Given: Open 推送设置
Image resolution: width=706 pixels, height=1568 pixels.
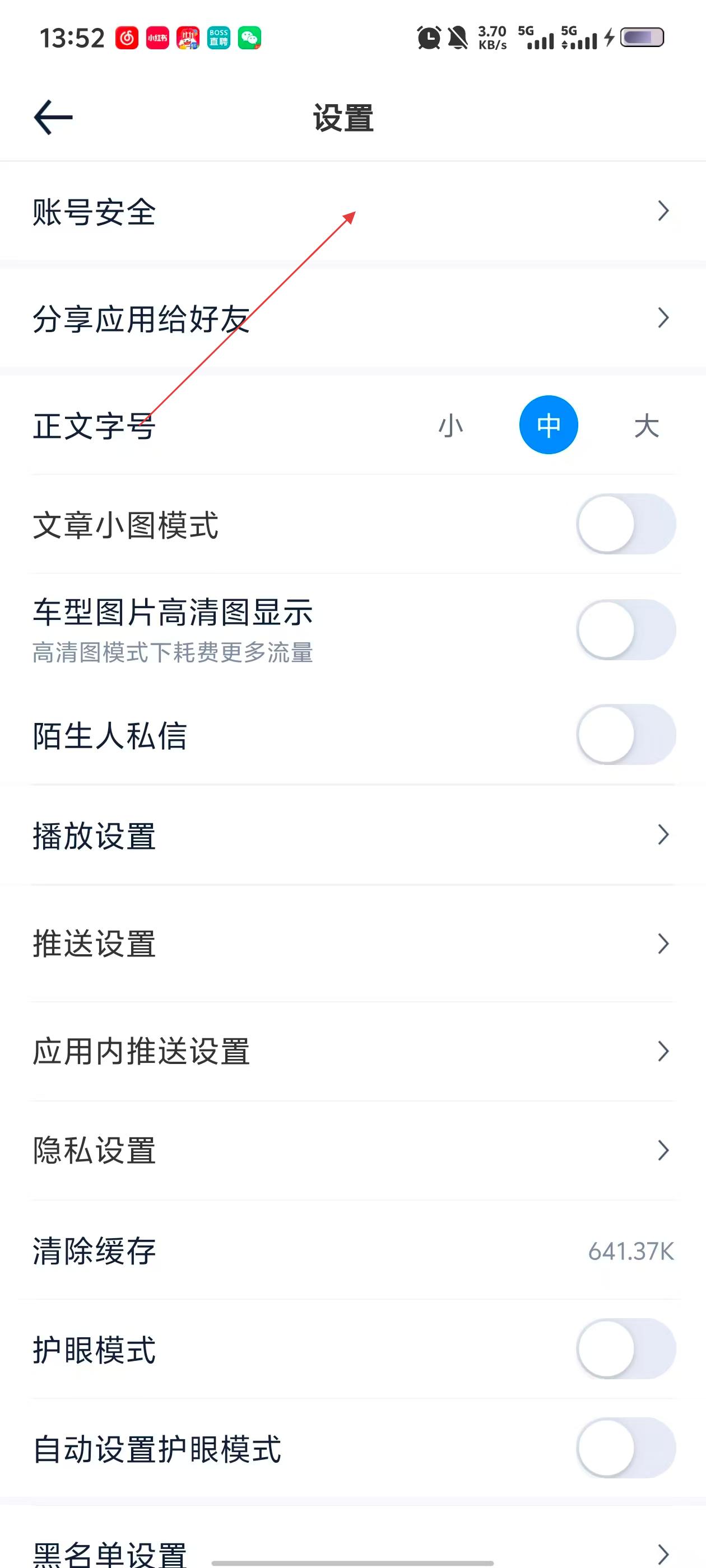Looking at the screenshot, I should 352,944.
